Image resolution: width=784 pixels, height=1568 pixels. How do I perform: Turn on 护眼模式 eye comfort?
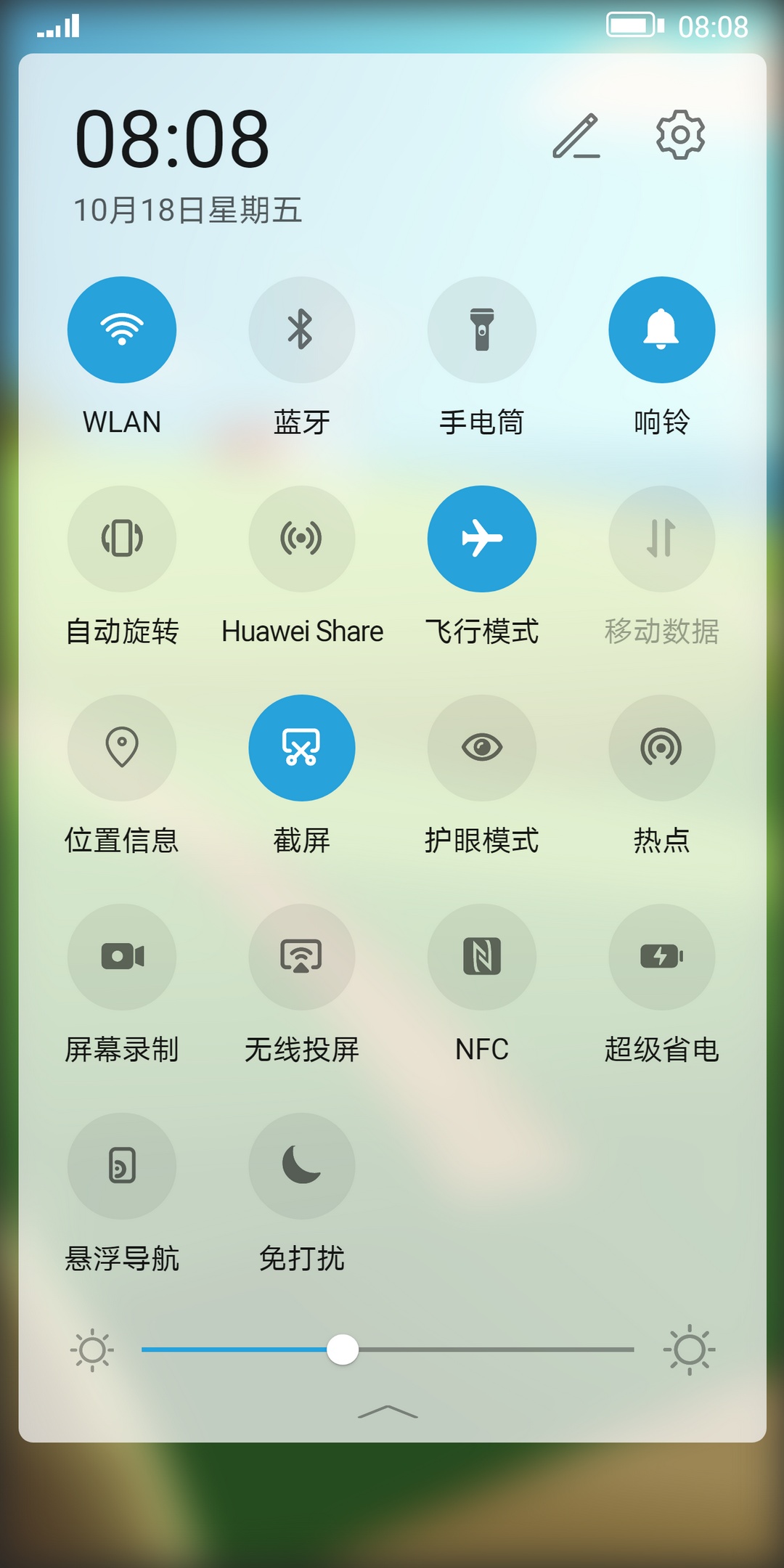[481, 748]
